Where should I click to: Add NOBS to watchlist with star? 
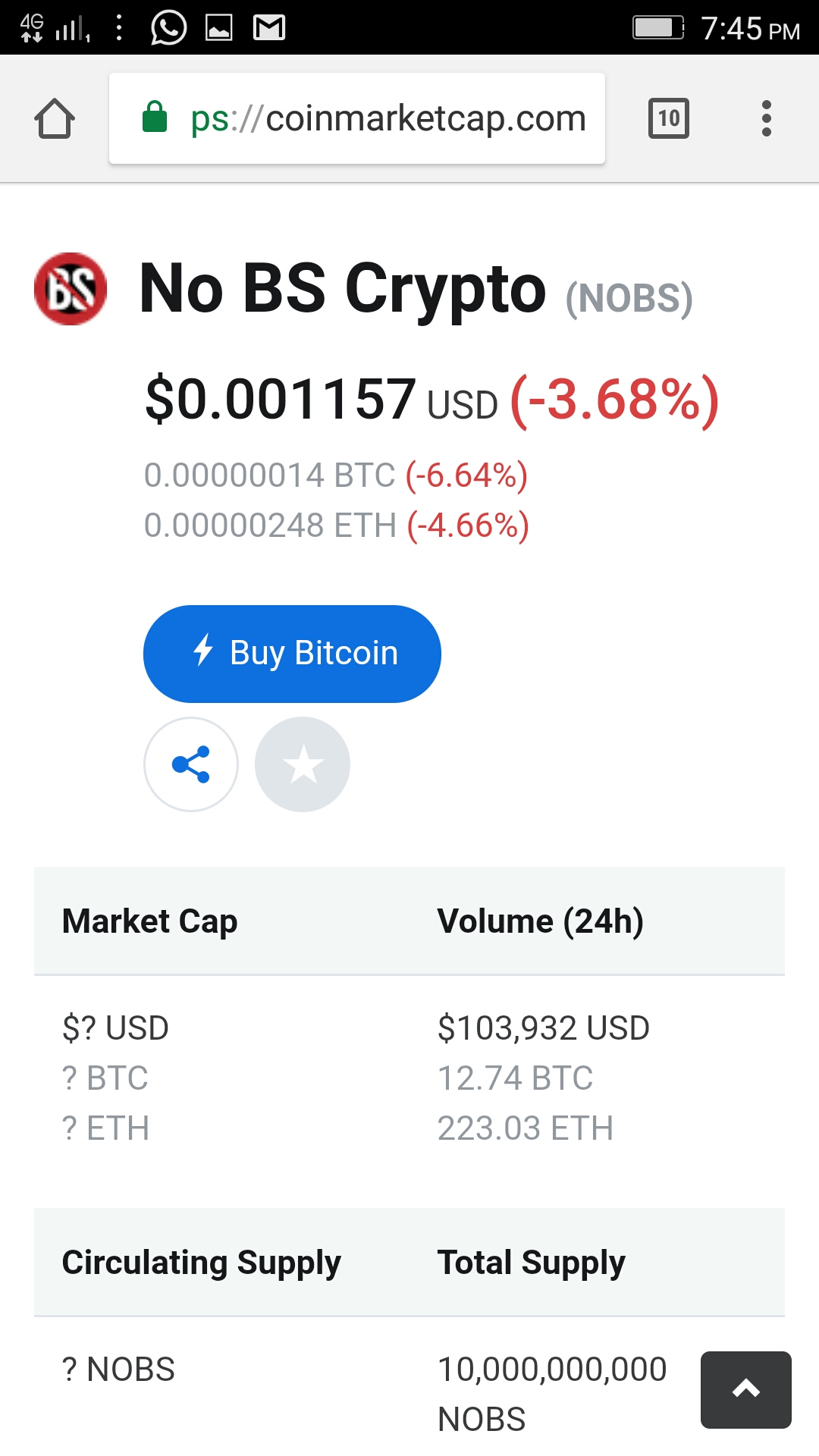303,764
